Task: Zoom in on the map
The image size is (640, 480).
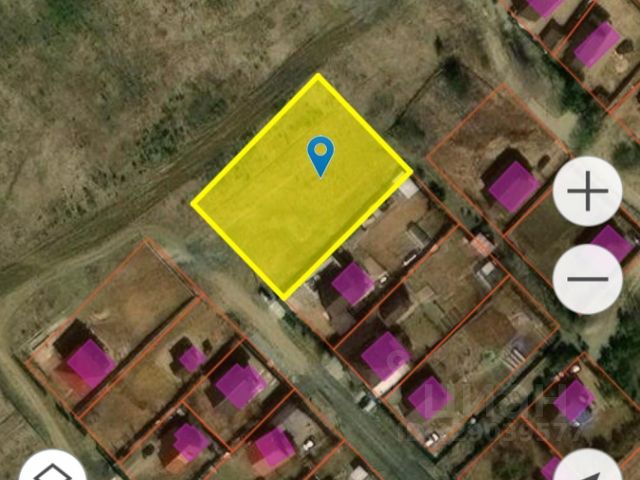Action: tap(587, 190)
